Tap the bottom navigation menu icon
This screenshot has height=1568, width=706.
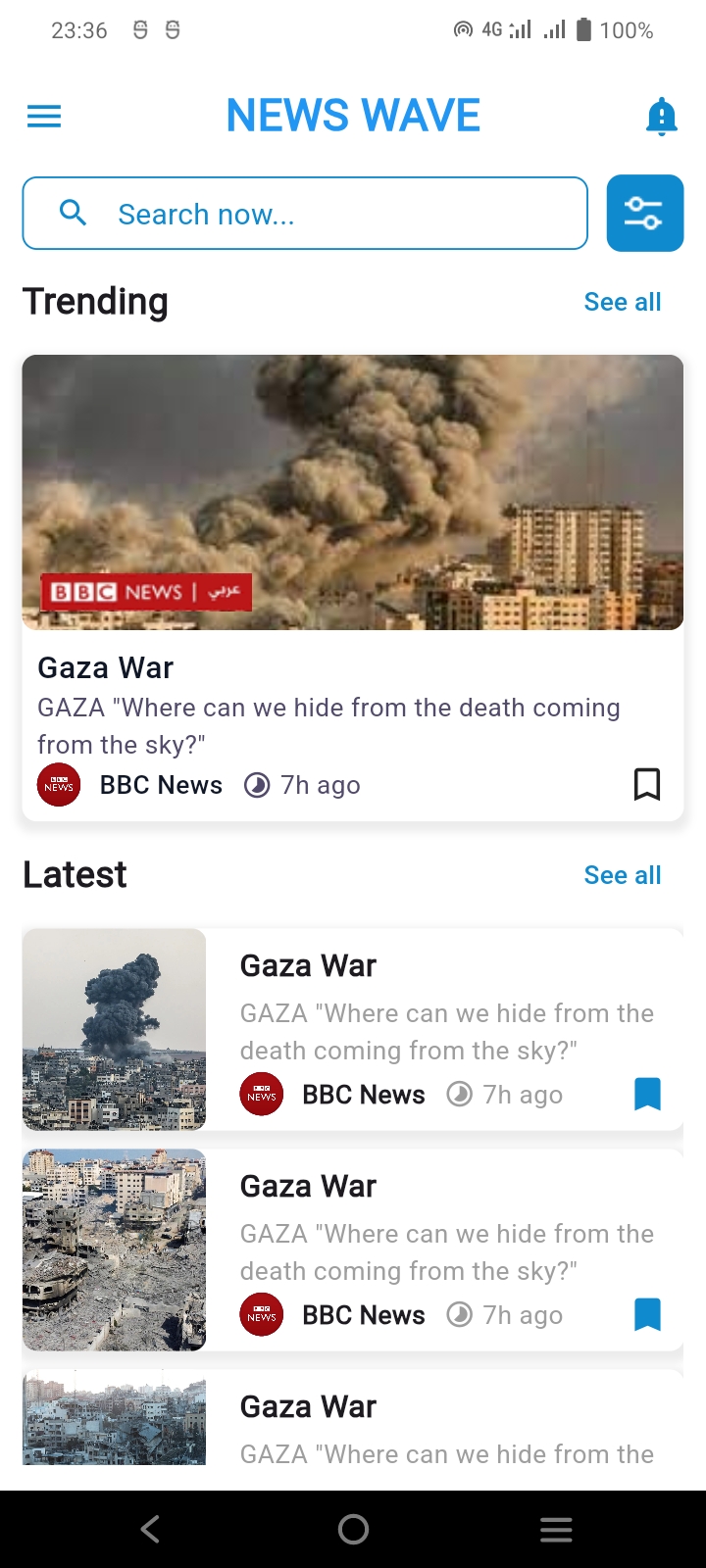tap(556, 1529)
